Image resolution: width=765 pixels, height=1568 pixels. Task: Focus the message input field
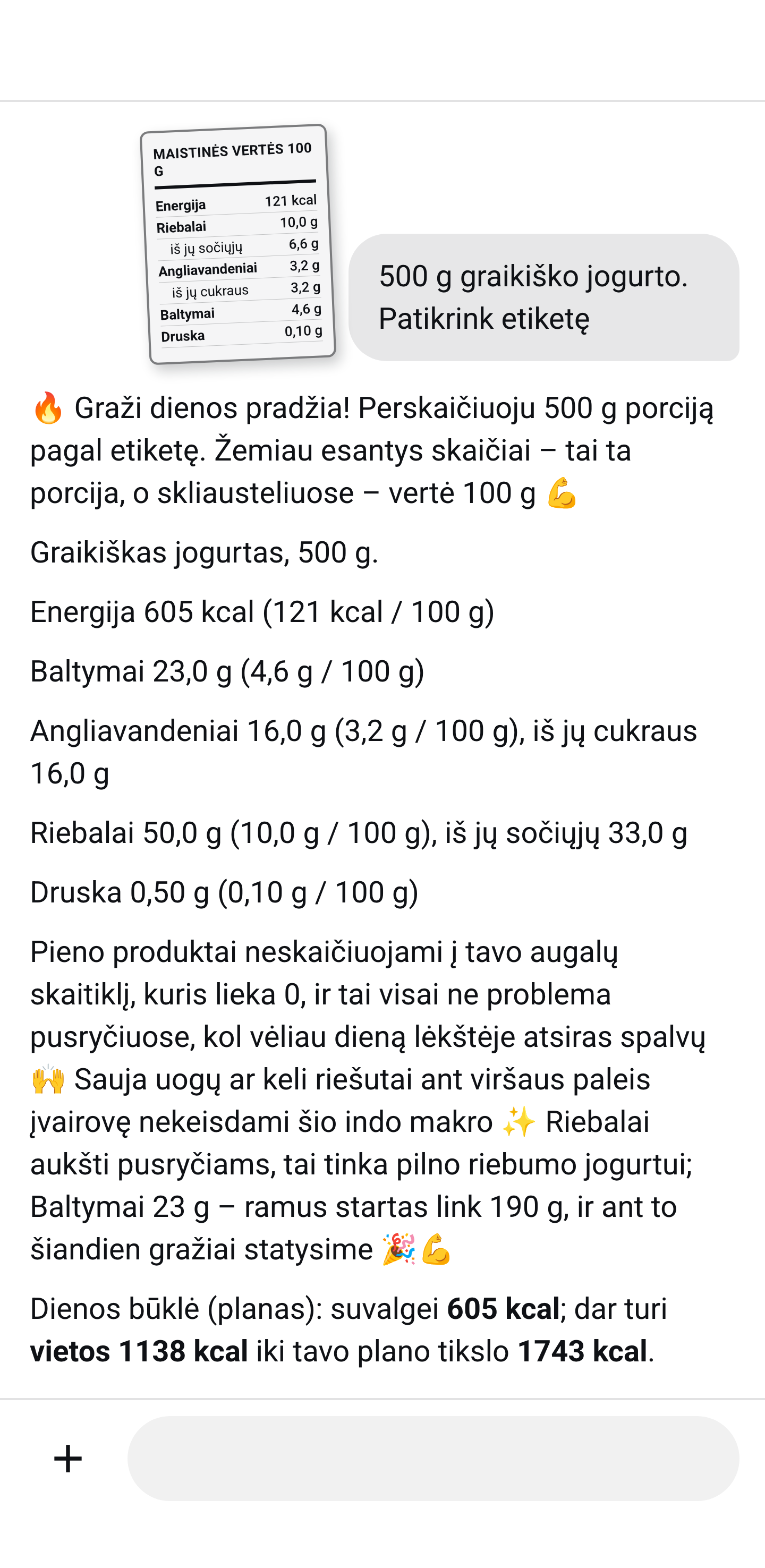tap(433, 1459)
